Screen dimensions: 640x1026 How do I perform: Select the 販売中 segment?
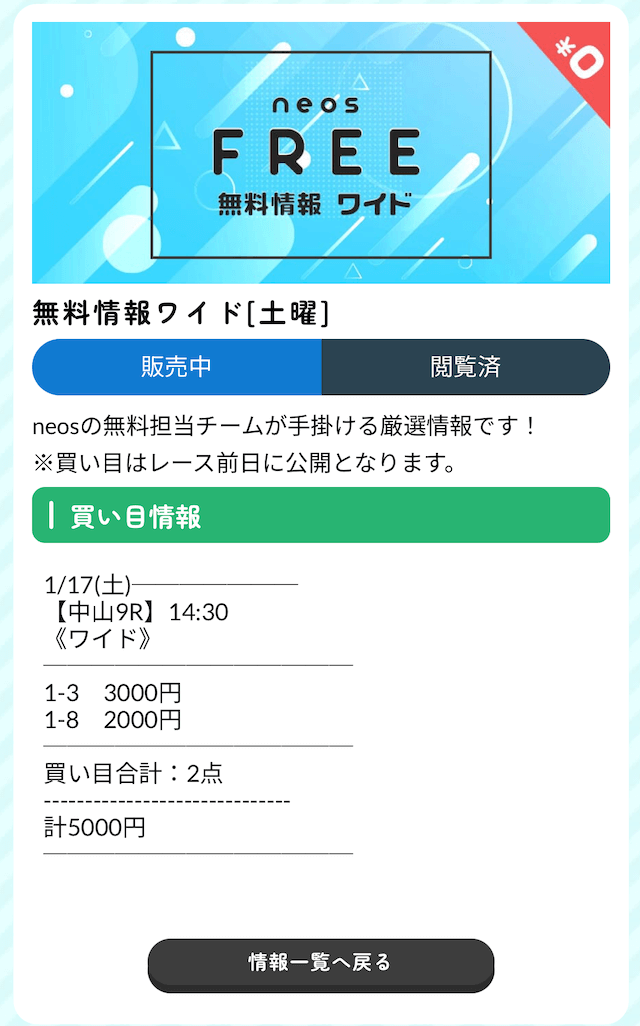[177, 367]
